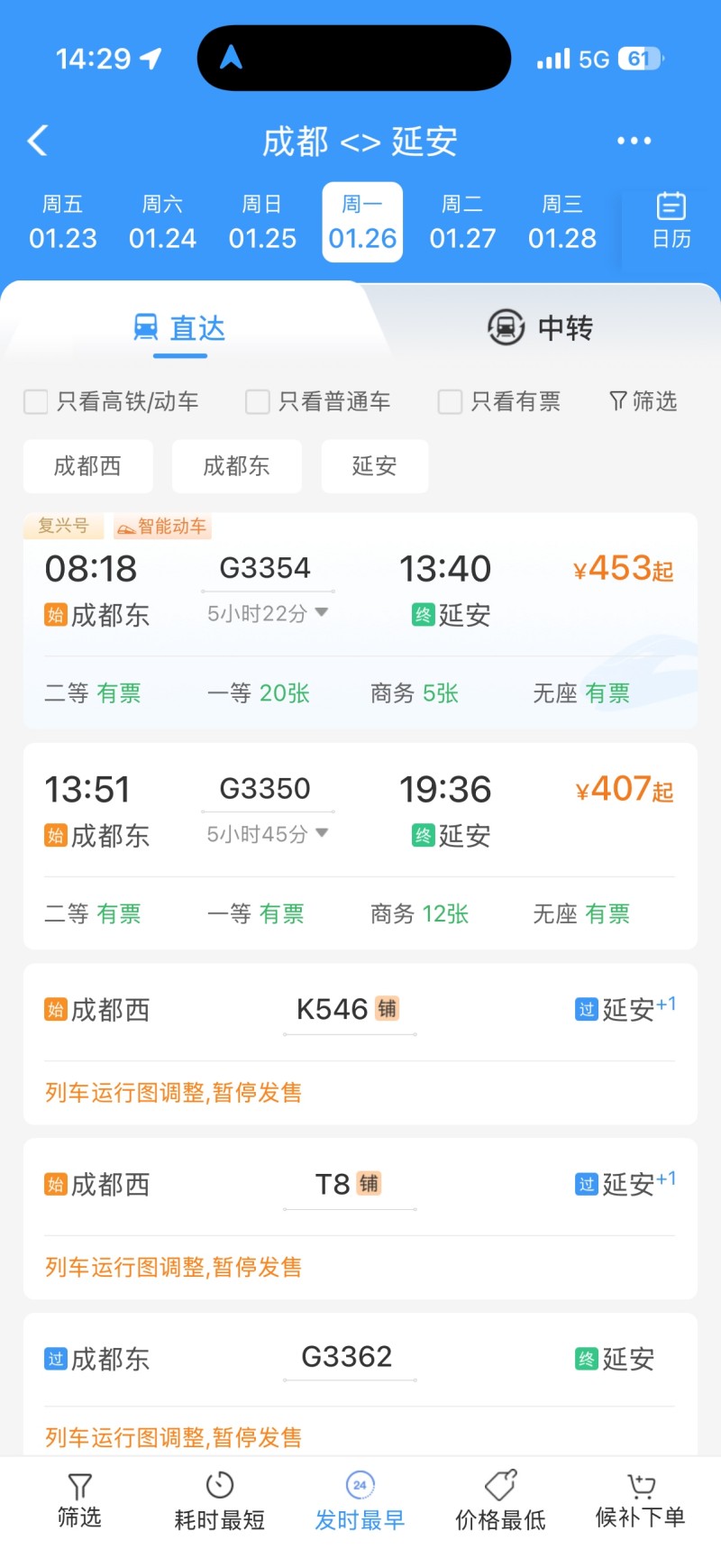
Task: Filter by 成都东 station chip
Action: coord(236,466)
